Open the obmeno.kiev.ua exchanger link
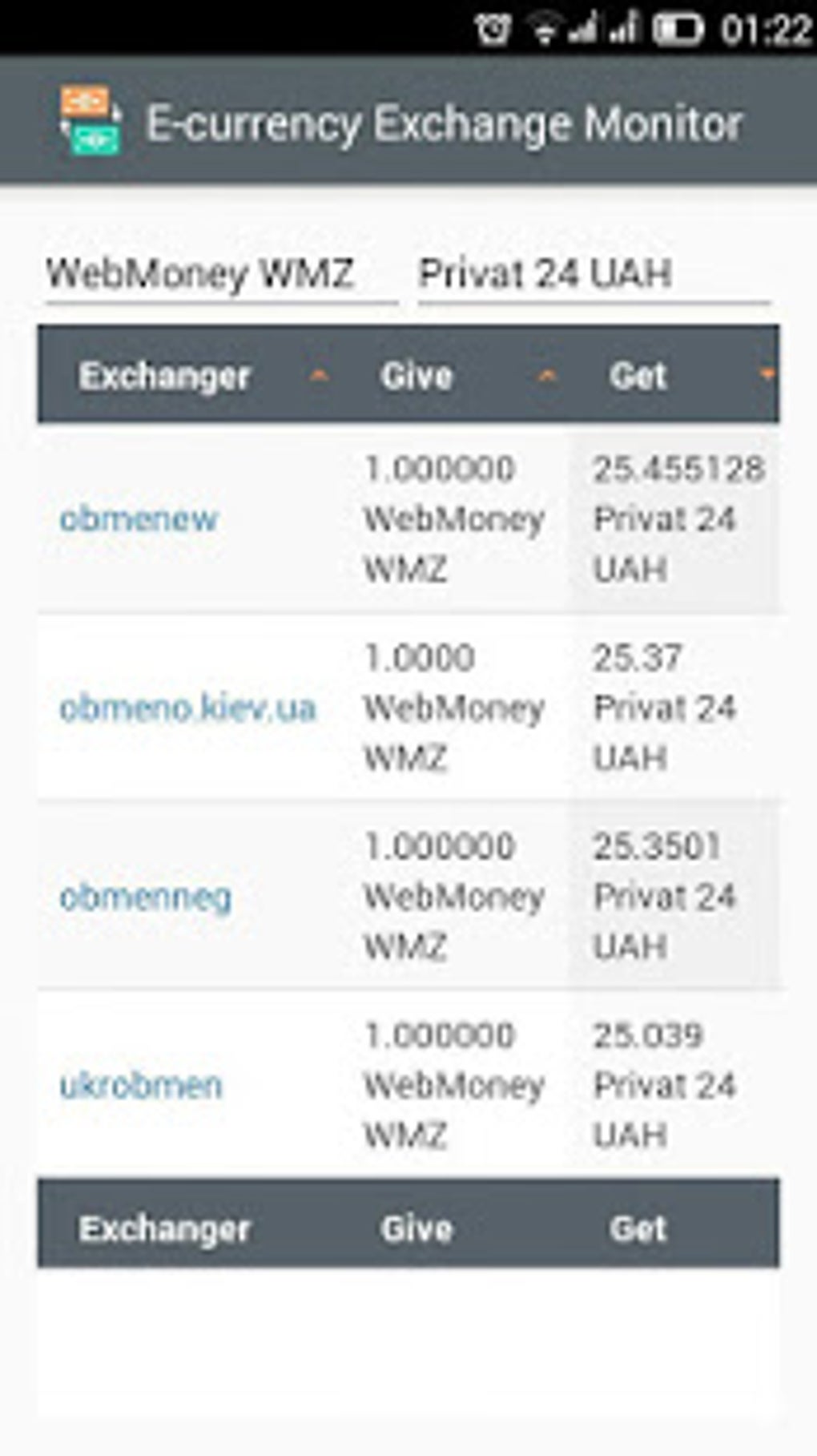Viewport: 817px width, 1456px height. pos(188,708)
